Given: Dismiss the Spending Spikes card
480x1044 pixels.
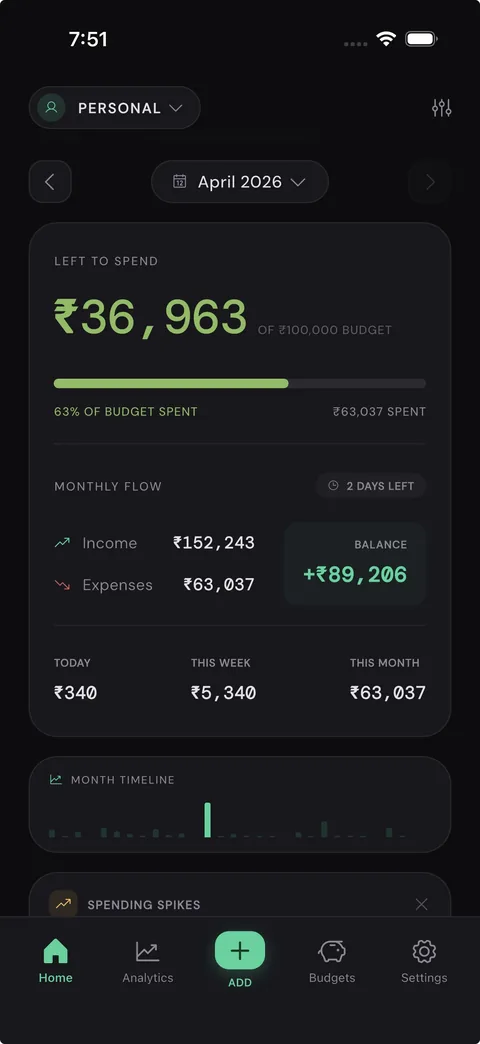Looking at the screenshot, I should click(x=421, y=904).
